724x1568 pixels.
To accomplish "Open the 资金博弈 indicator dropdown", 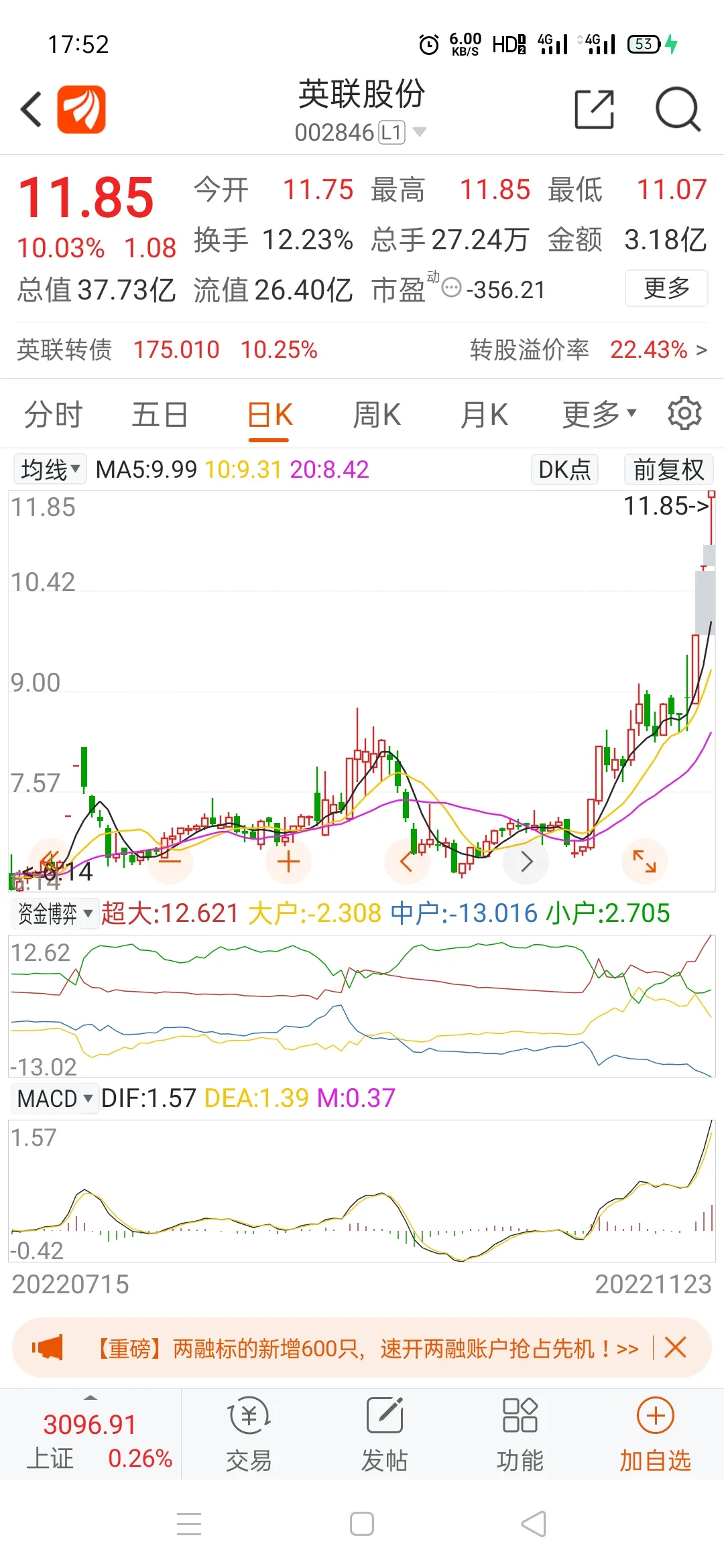I will point(55,913).
